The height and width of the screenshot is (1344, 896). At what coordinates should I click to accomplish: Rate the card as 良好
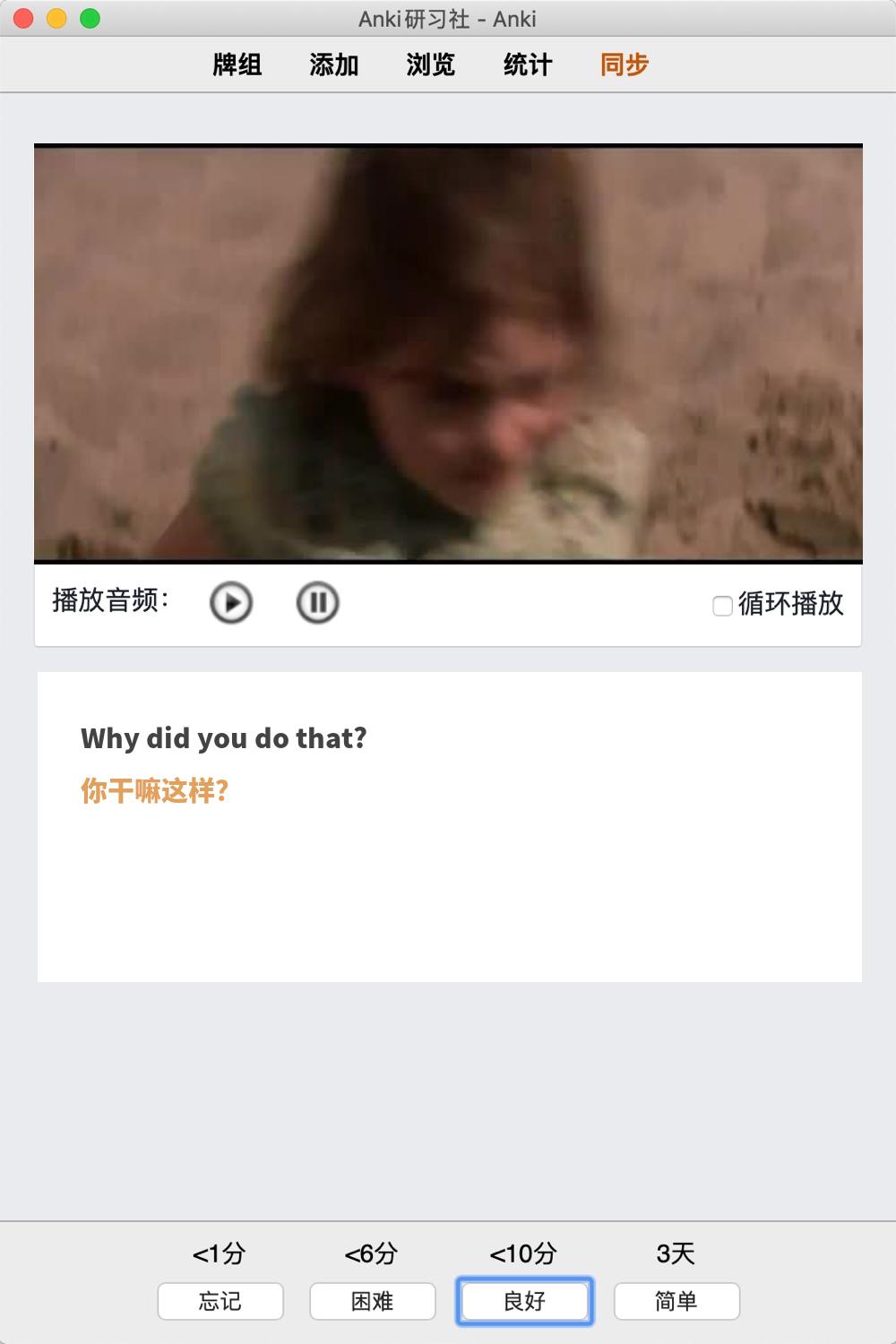point(525,1301)
